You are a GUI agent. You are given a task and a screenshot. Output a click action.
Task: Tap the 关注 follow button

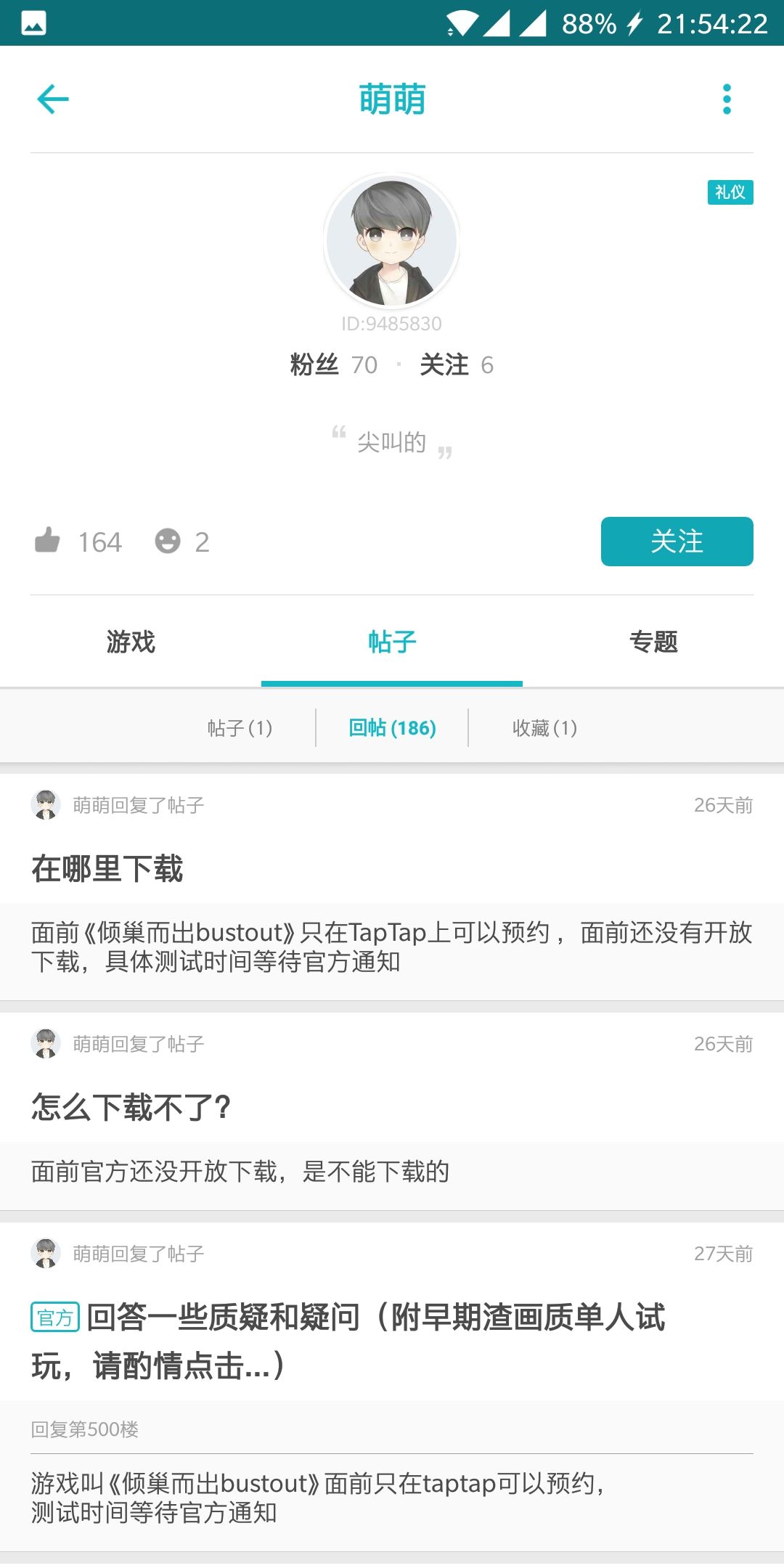point(677,542)
